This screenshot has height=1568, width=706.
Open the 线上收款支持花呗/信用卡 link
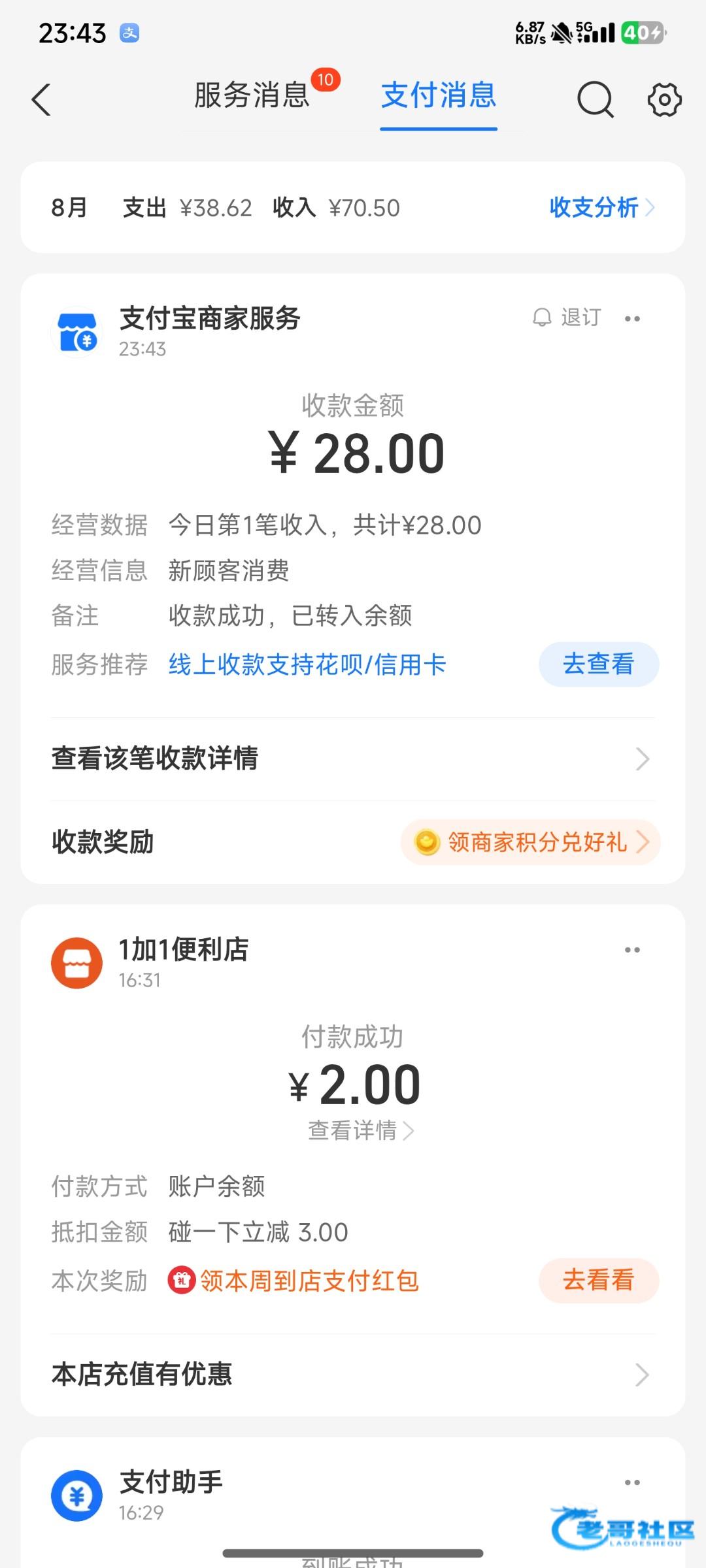307,664
